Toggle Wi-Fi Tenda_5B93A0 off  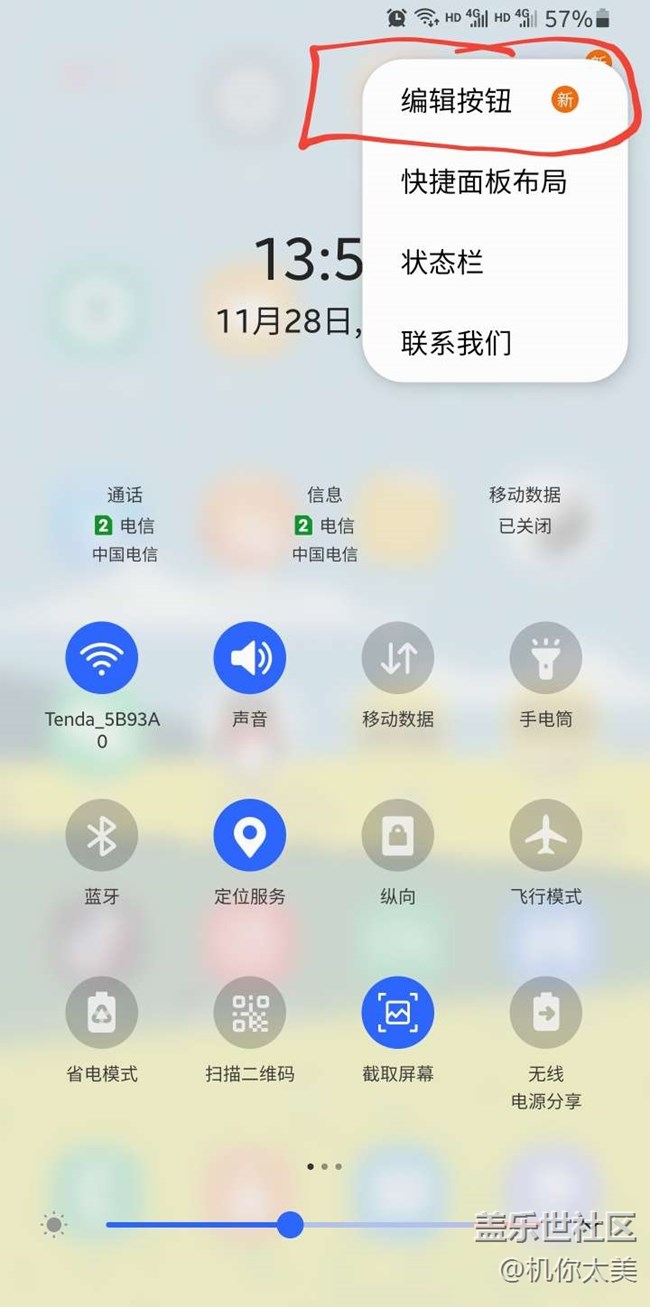[102, 658]
